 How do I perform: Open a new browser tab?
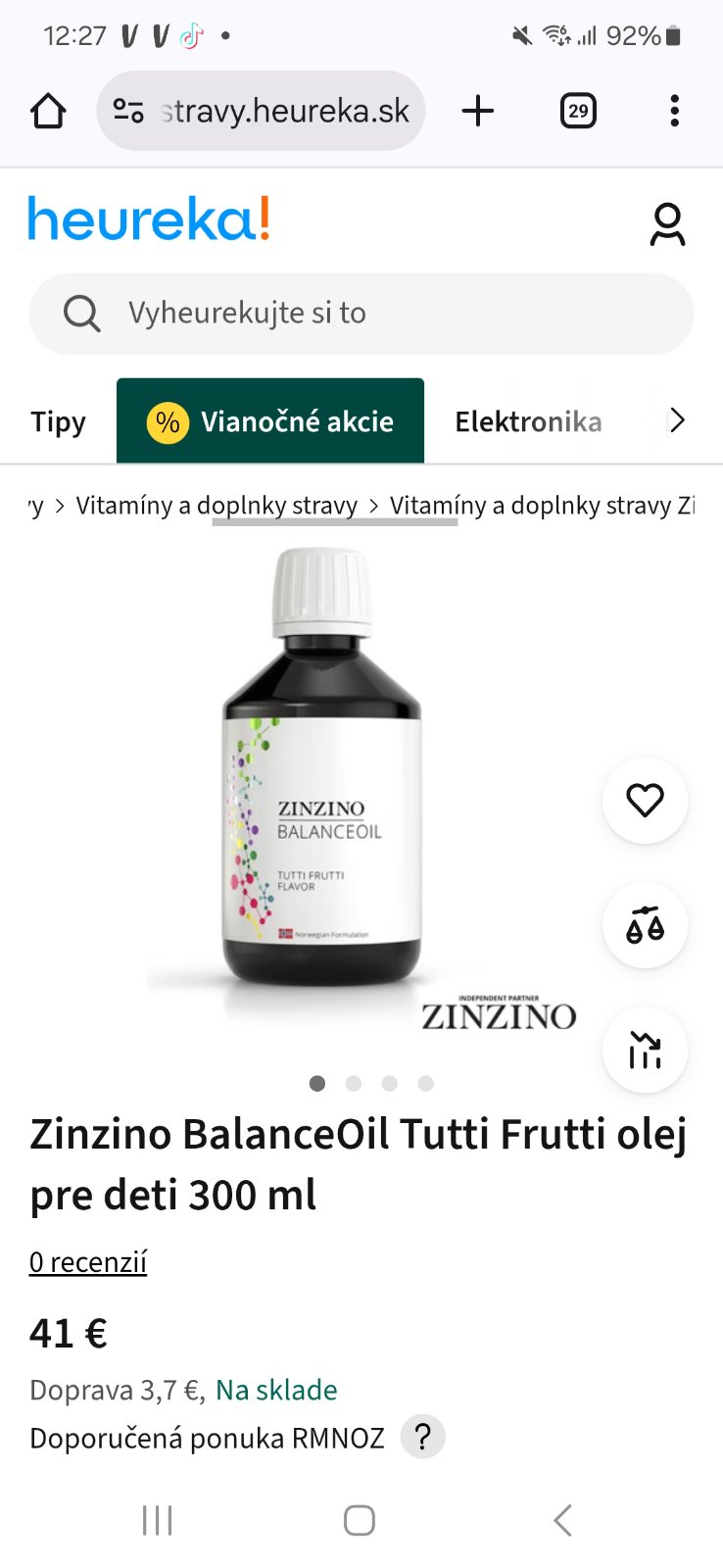pos(478,111)
